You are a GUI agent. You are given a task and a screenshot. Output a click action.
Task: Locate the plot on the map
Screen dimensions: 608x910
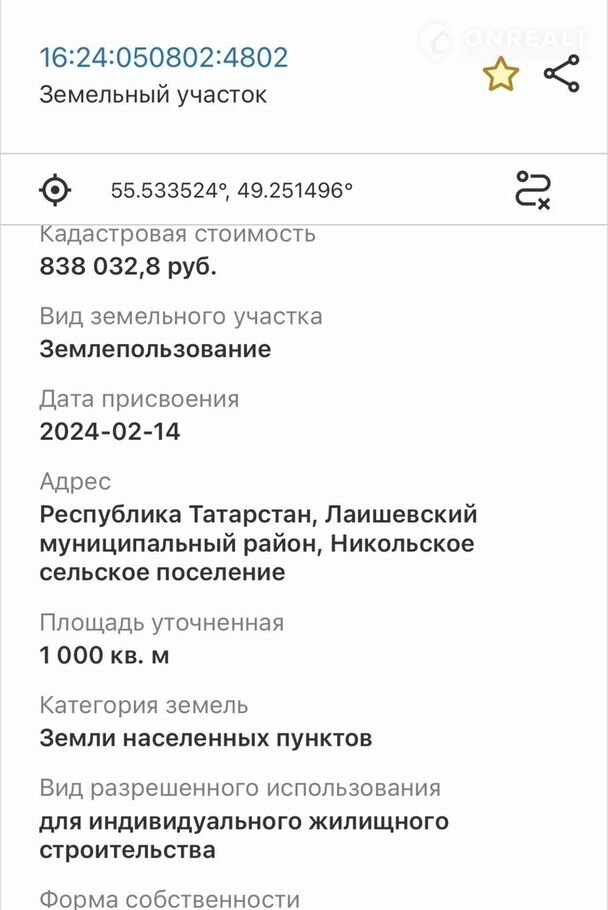tap(56, 189)
